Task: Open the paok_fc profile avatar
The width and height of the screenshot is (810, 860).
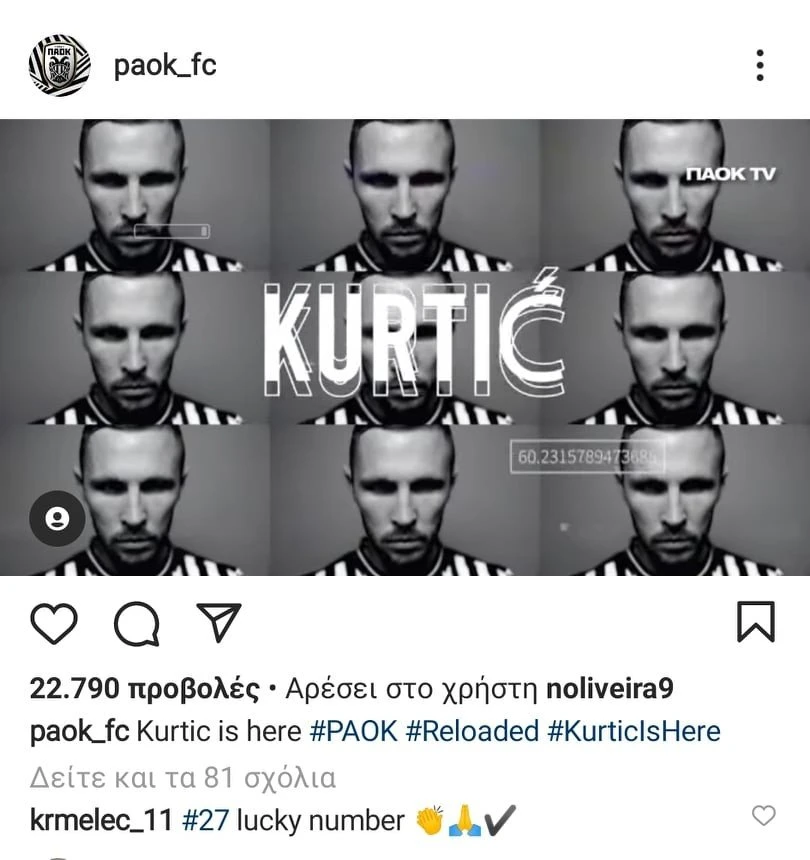Action: pos(59,65)
